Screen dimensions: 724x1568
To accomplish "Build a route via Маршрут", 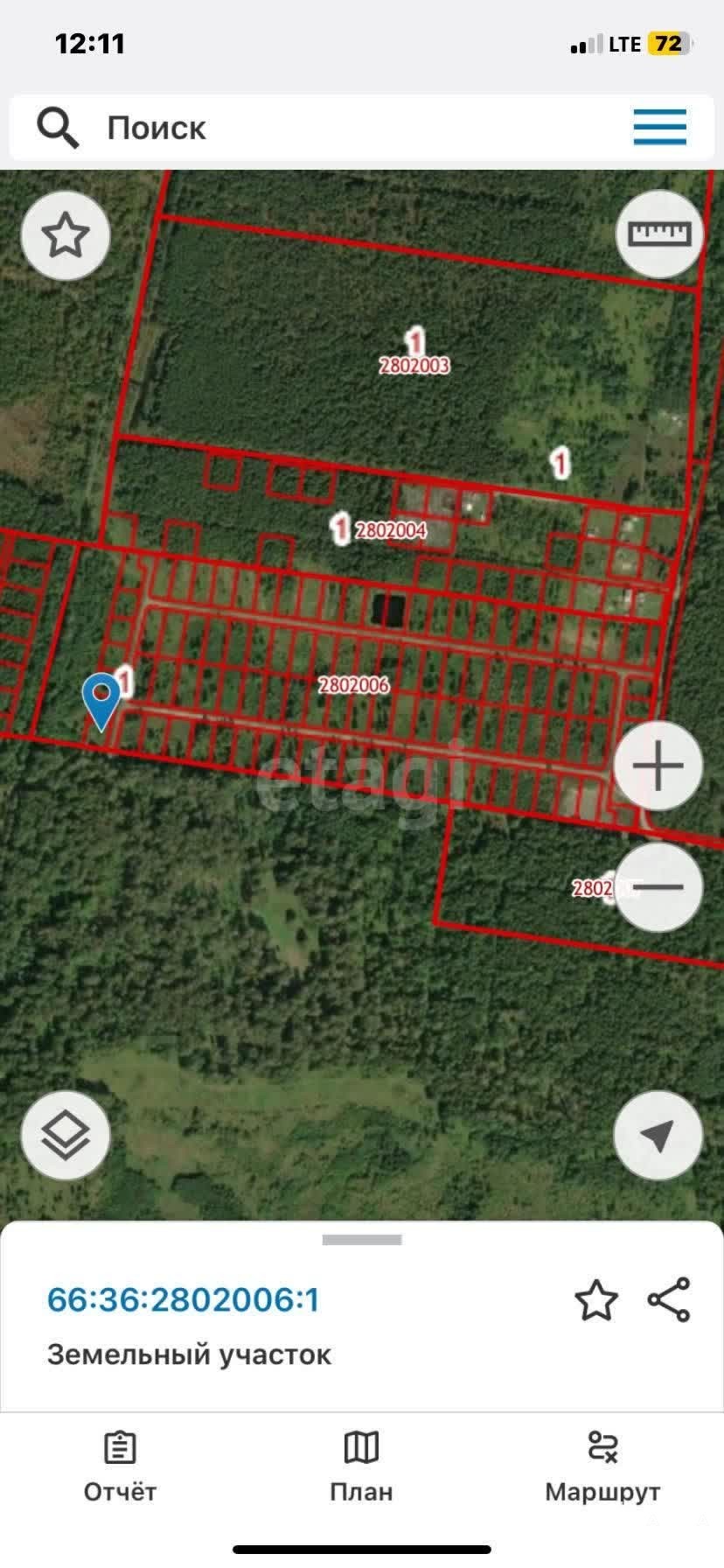I will click(x=602, y=1467).
